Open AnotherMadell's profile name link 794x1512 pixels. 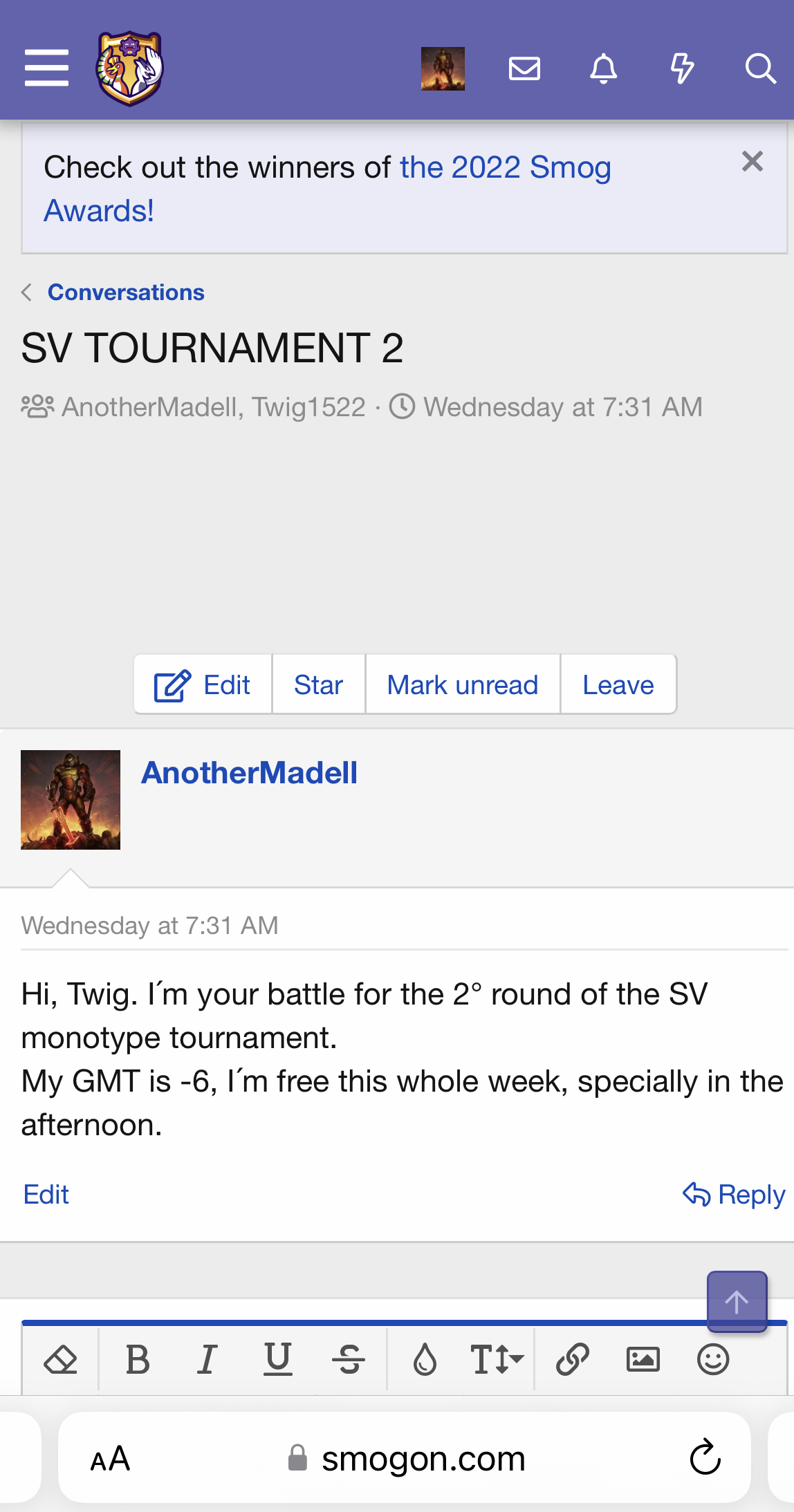(249, 773)
